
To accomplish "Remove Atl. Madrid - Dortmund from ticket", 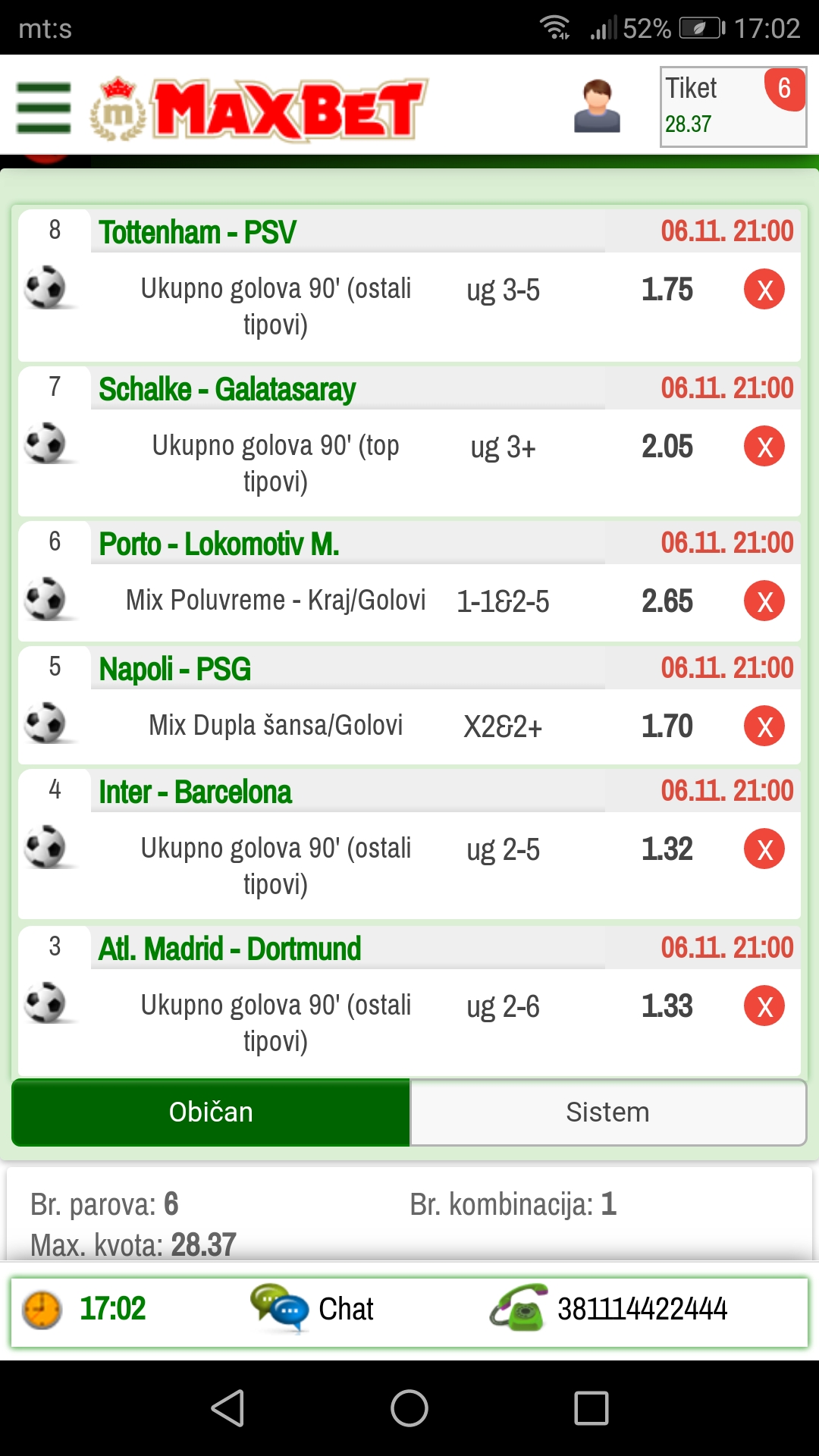I will tap(764, 1006).
